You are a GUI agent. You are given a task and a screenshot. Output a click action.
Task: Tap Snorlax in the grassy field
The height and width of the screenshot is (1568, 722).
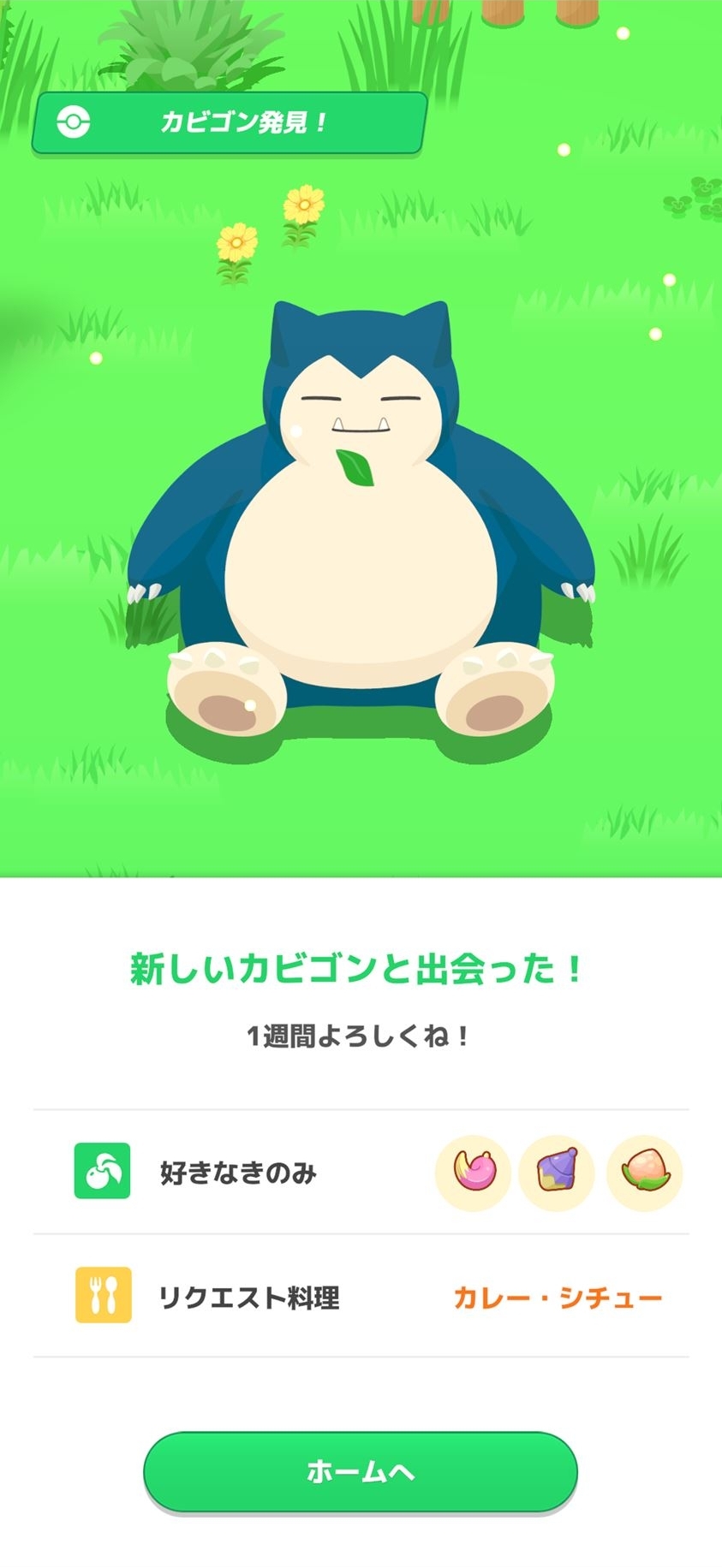pos(360,531)
